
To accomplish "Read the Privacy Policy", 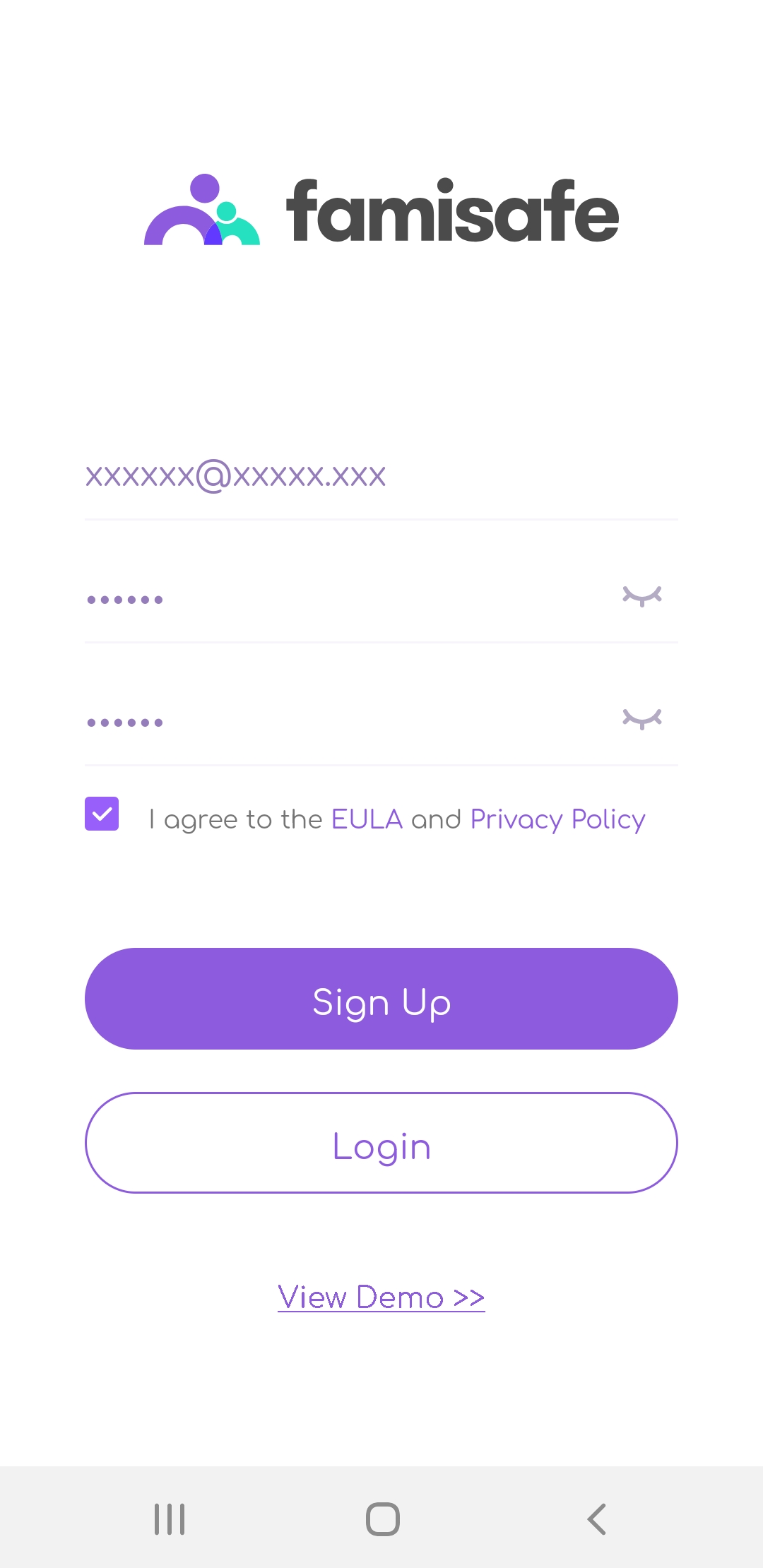I will pyautogui.click(x=557, y=819).
